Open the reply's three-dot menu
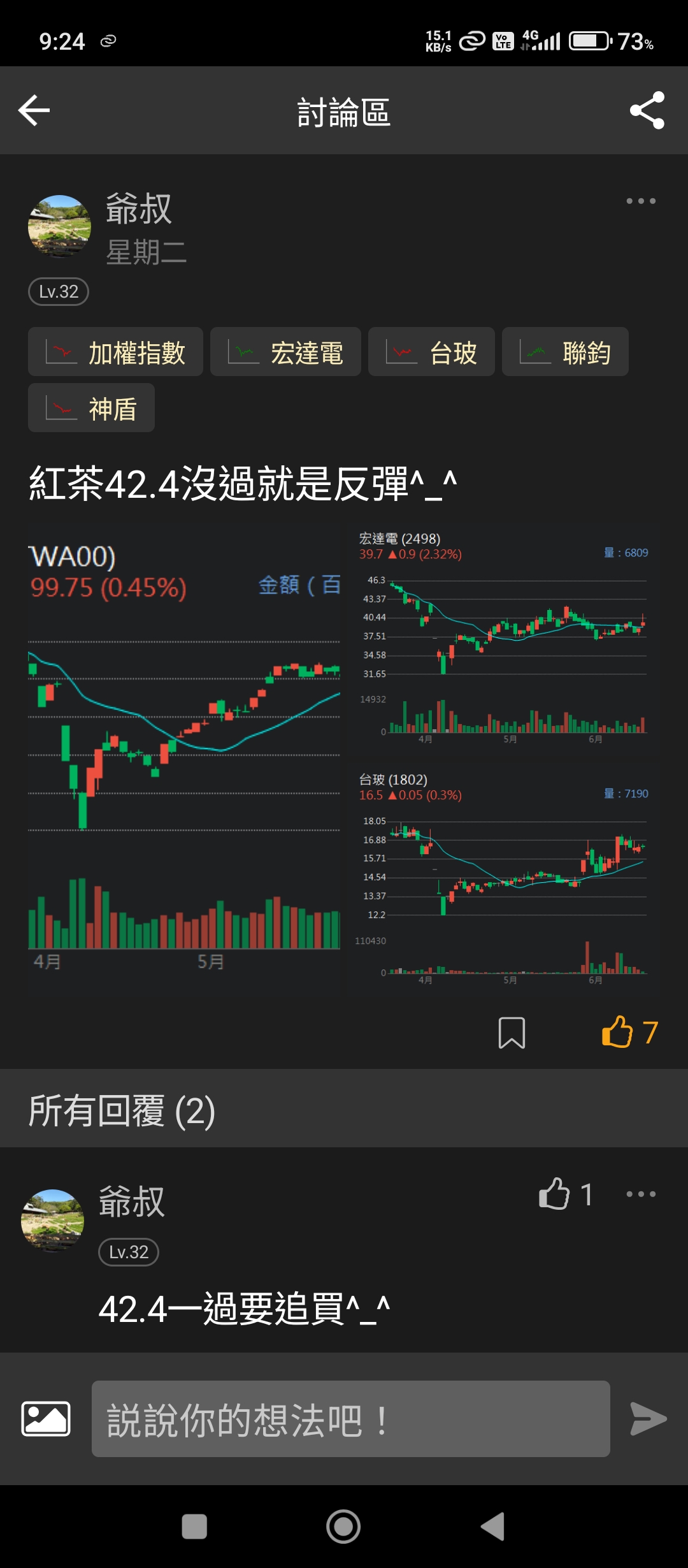The height and width of the screenshot is (1568, 688). [640, 1194]
